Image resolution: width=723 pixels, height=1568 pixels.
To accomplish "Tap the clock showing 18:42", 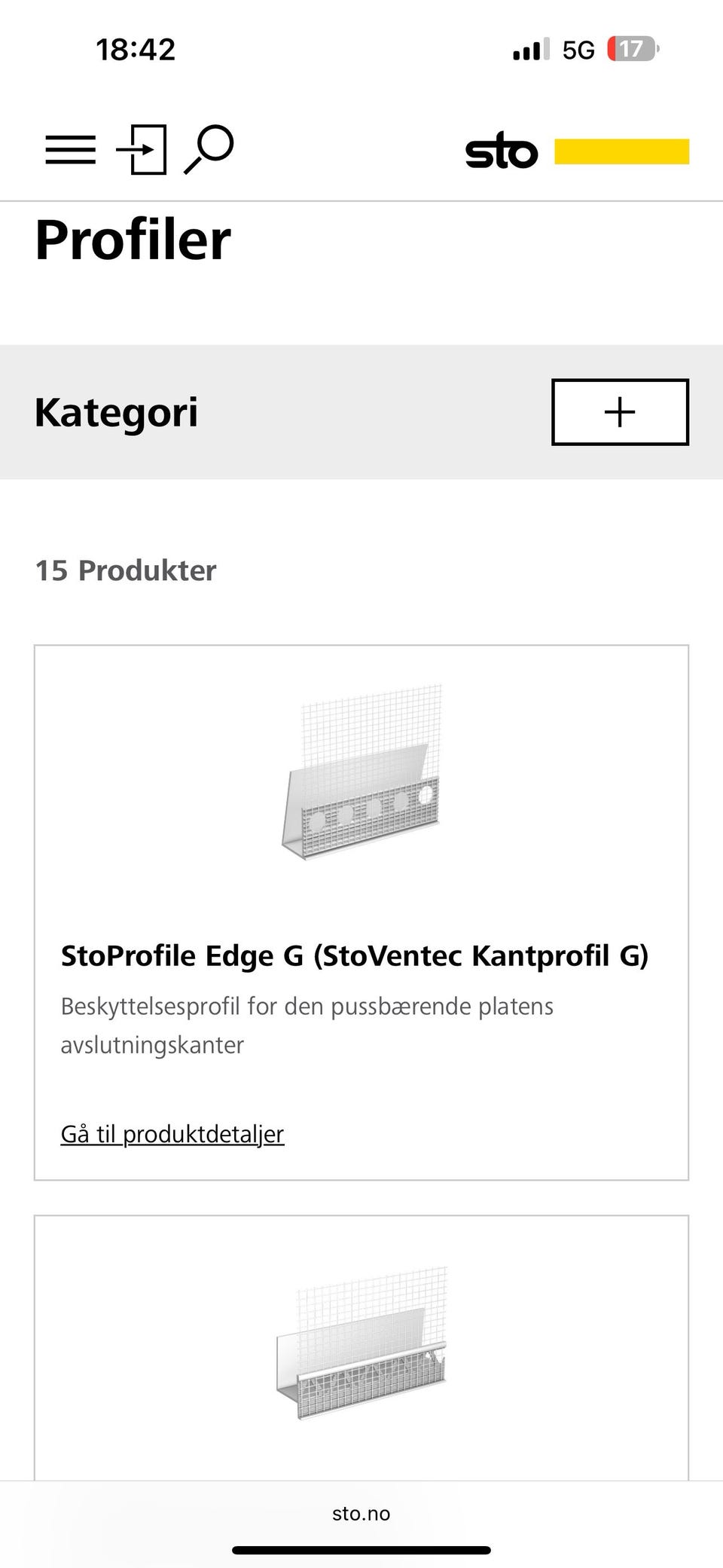I will pyautogui.click(x=136, y=48).
